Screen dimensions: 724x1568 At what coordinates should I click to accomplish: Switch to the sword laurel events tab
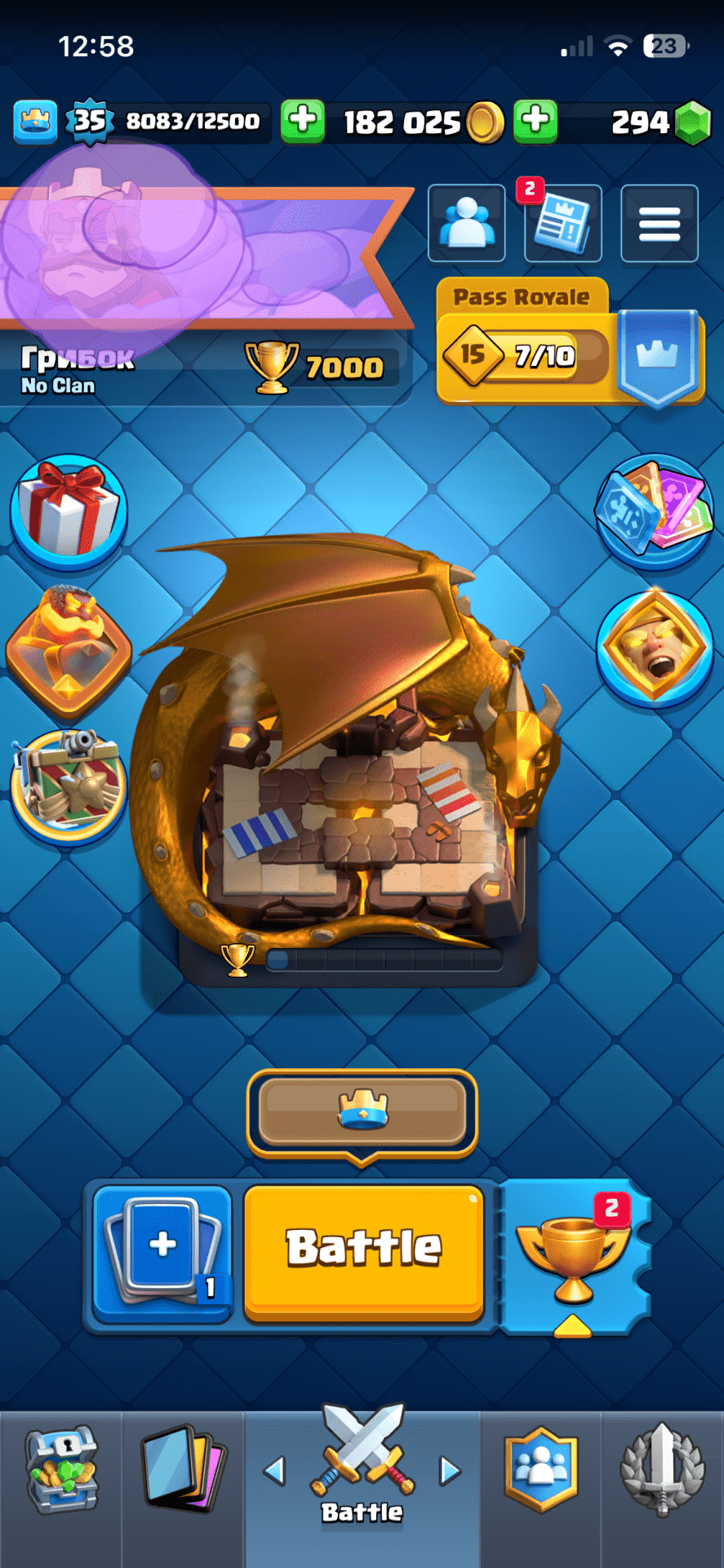coord(662,1472)
